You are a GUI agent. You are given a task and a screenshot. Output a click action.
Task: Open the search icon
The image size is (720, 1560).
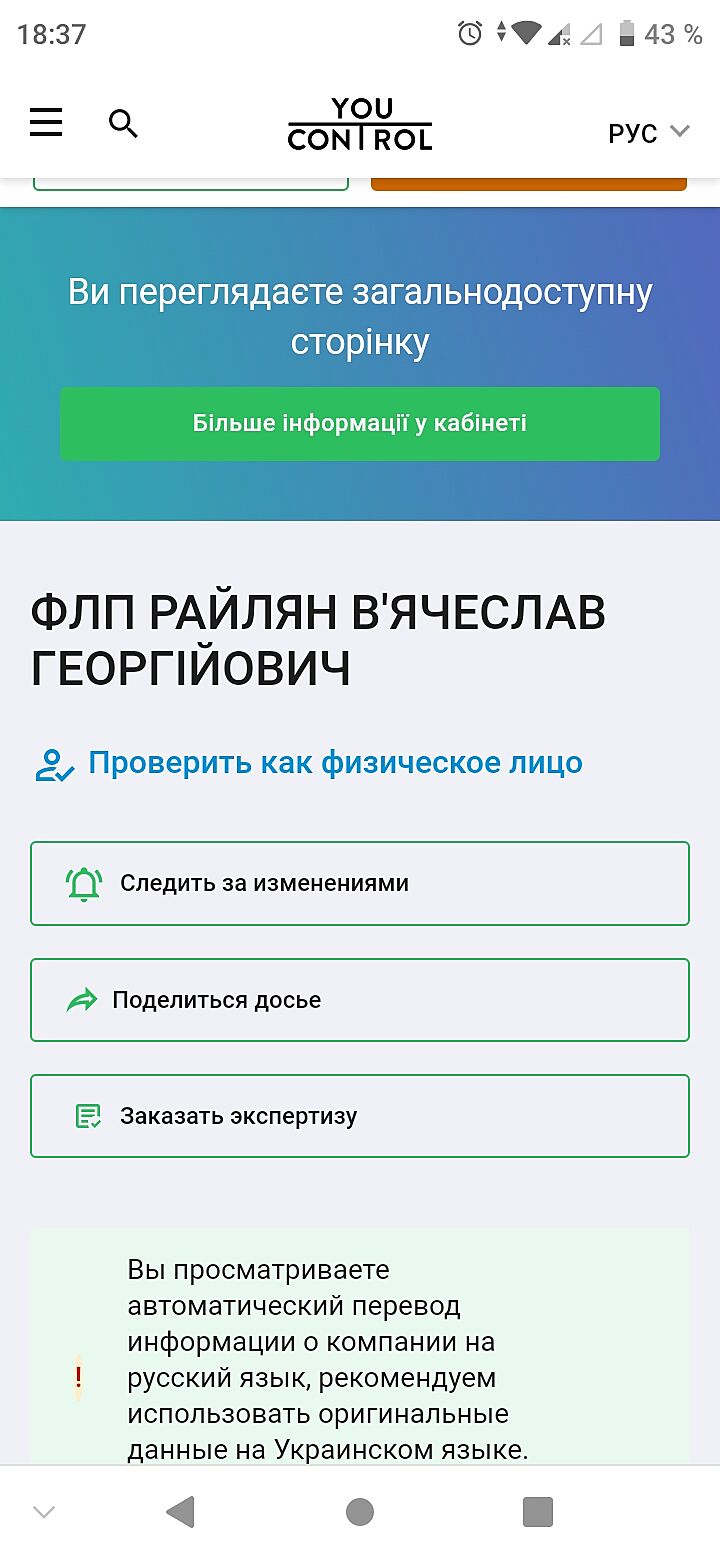[123, 124]
